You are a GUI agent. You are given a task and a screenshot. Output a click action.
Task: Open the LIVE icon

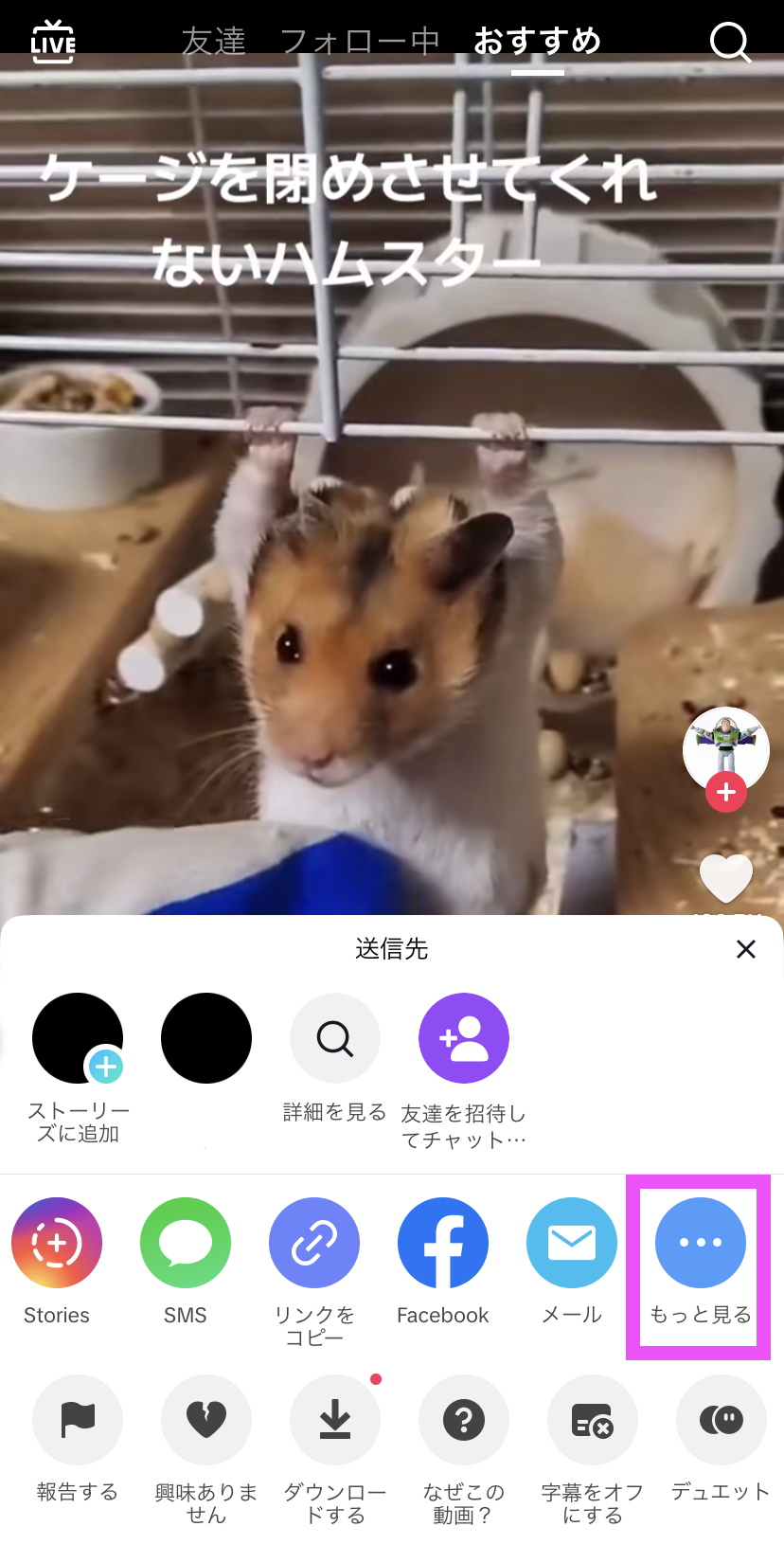click(x=53, y=42)
